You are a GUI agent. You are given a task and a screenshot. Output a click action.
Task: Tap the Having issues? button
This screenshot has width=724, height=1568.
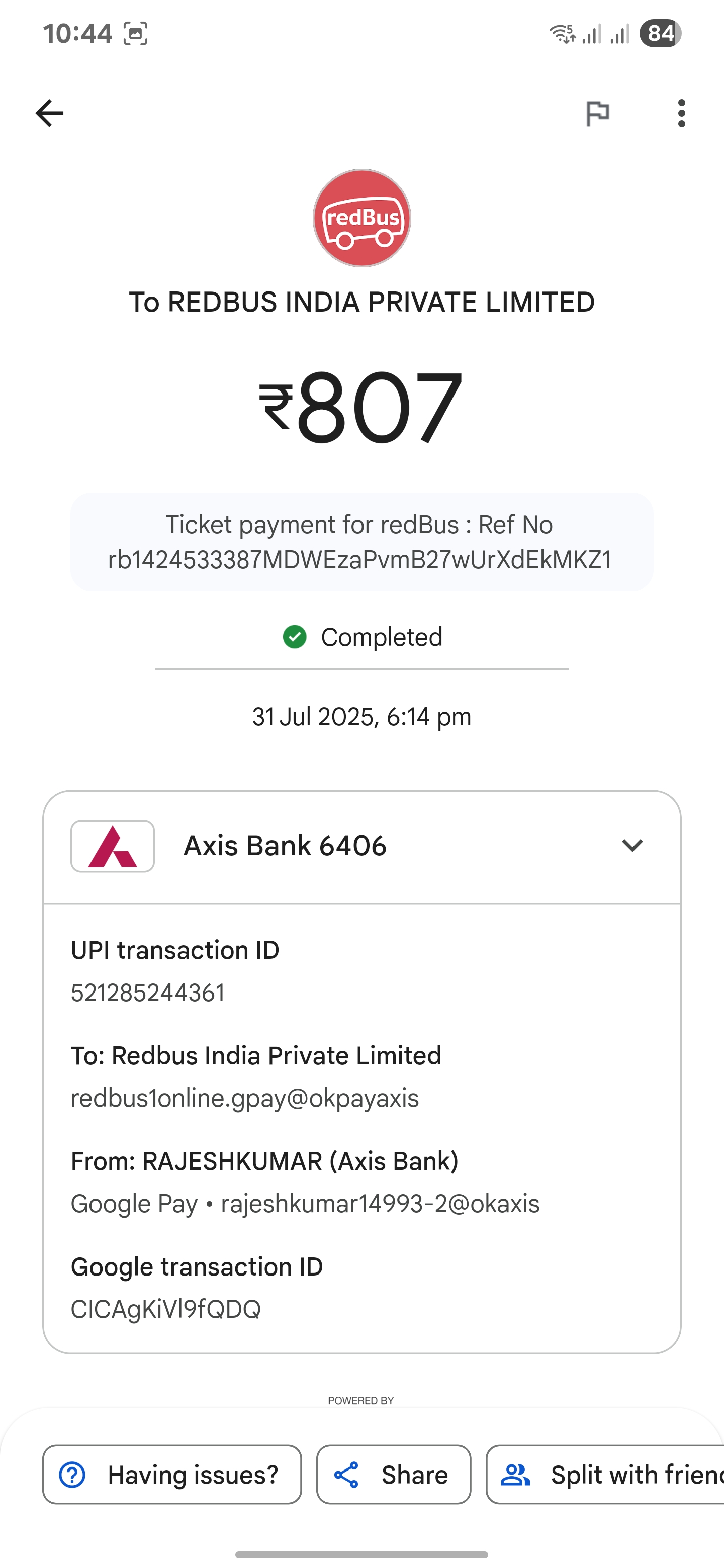pos(172,1474)
